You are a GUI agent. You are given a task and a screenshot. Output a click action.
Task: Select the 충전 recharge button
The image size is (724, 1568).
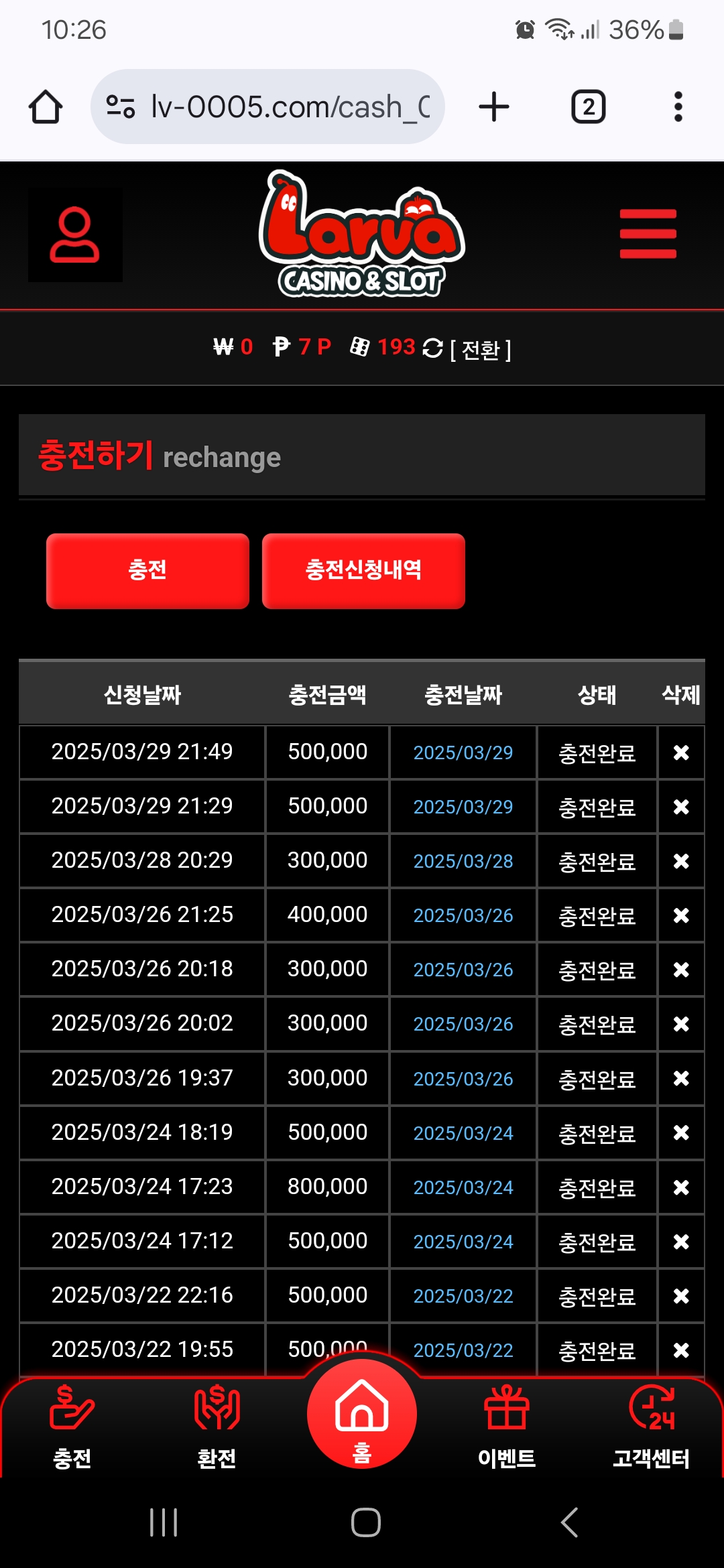(147, 571)
